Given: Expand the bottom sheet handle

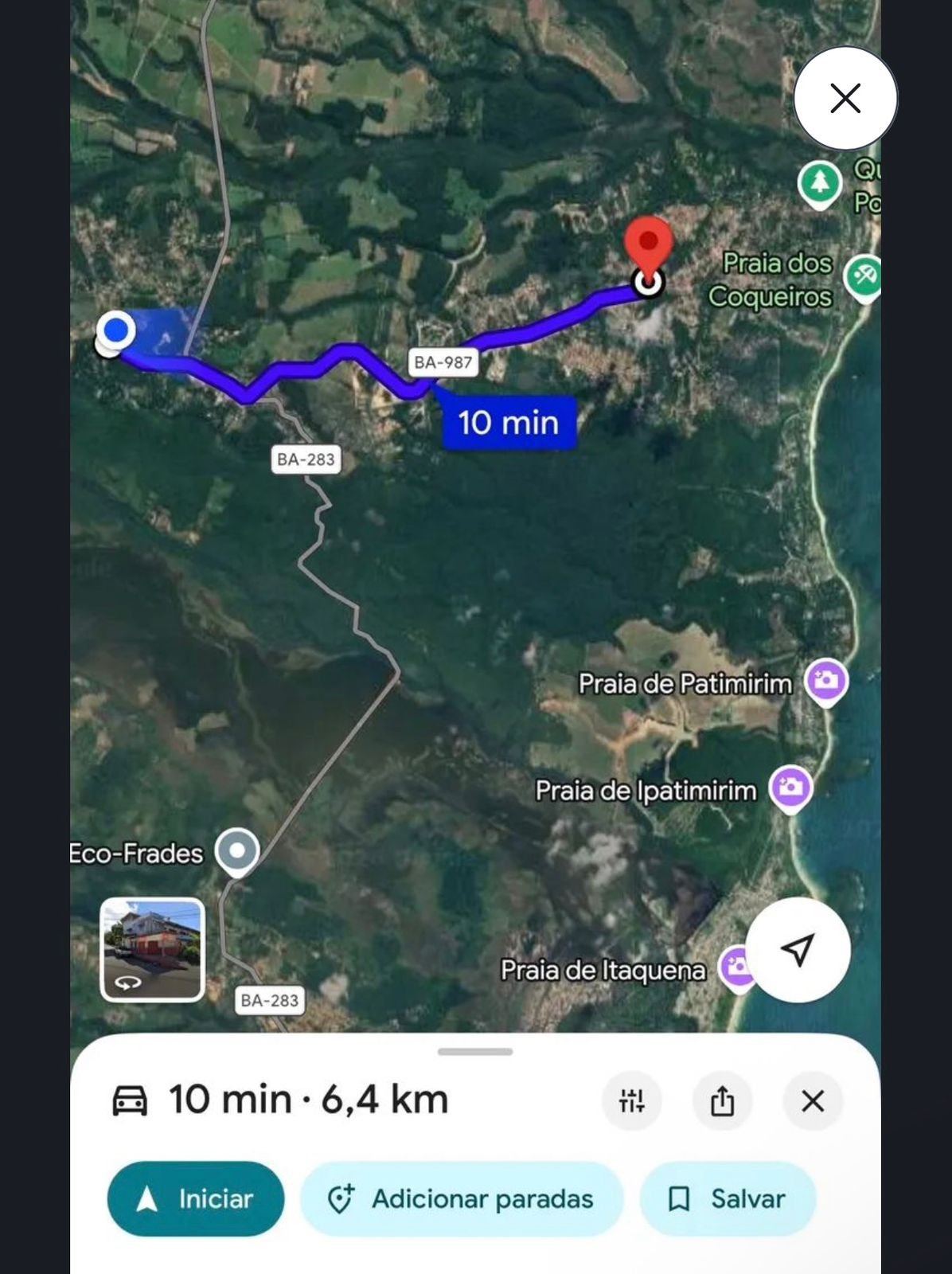Looking at the screenshot, I should (475, 1051).
